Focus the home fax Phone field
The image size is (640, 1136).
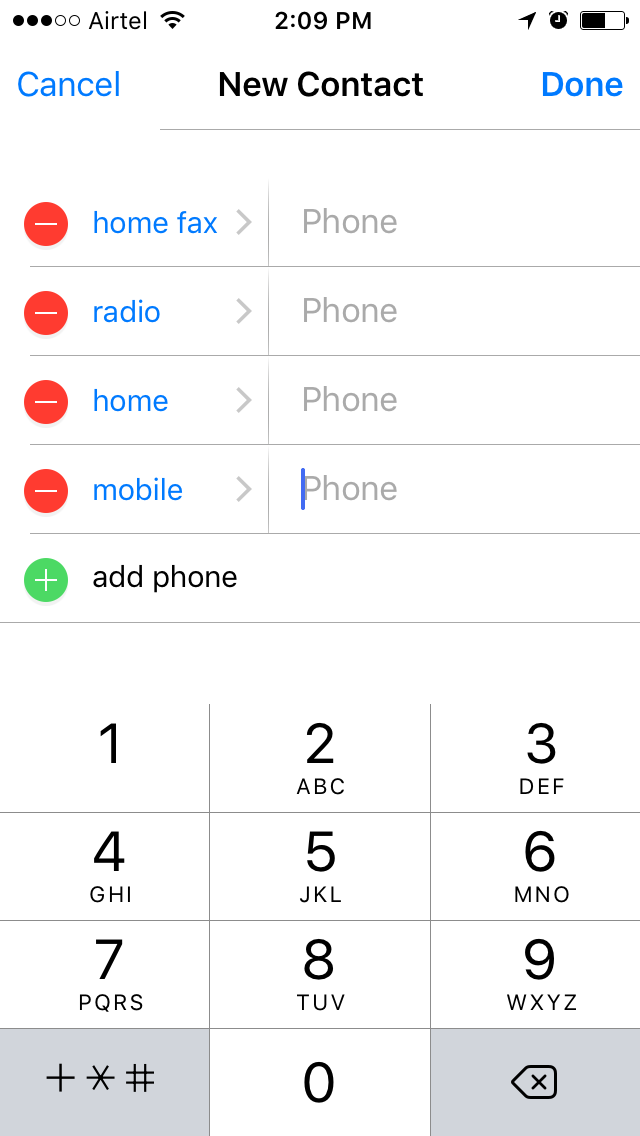click(x=454, y=222)
